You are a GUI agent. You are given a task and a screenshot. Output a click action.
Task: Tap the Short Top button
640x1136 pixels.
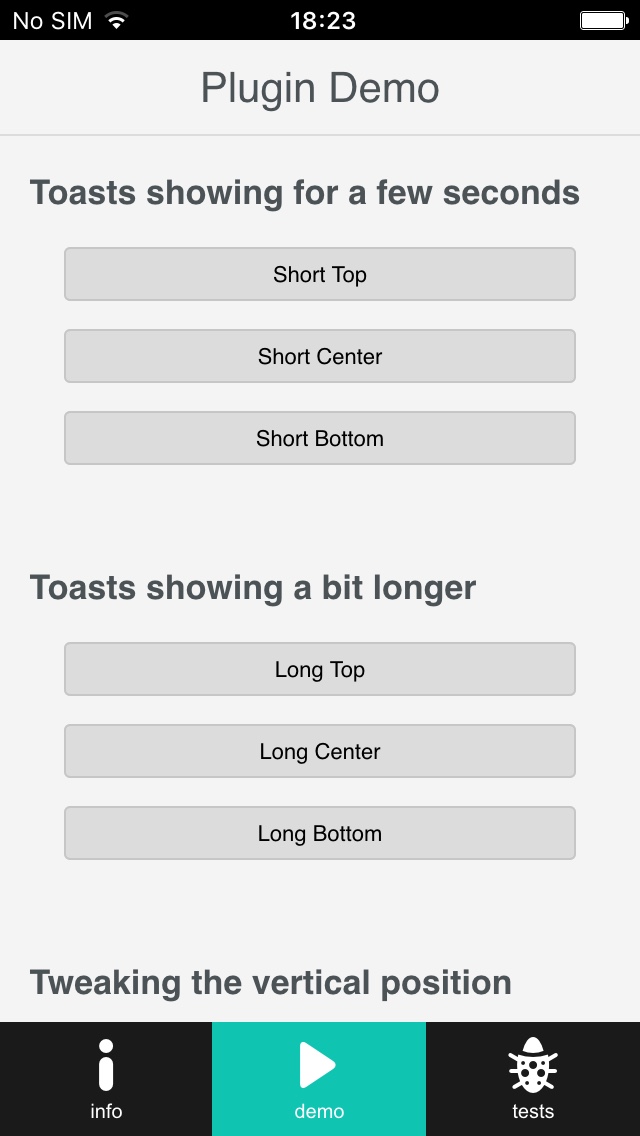tap(320, 274)
